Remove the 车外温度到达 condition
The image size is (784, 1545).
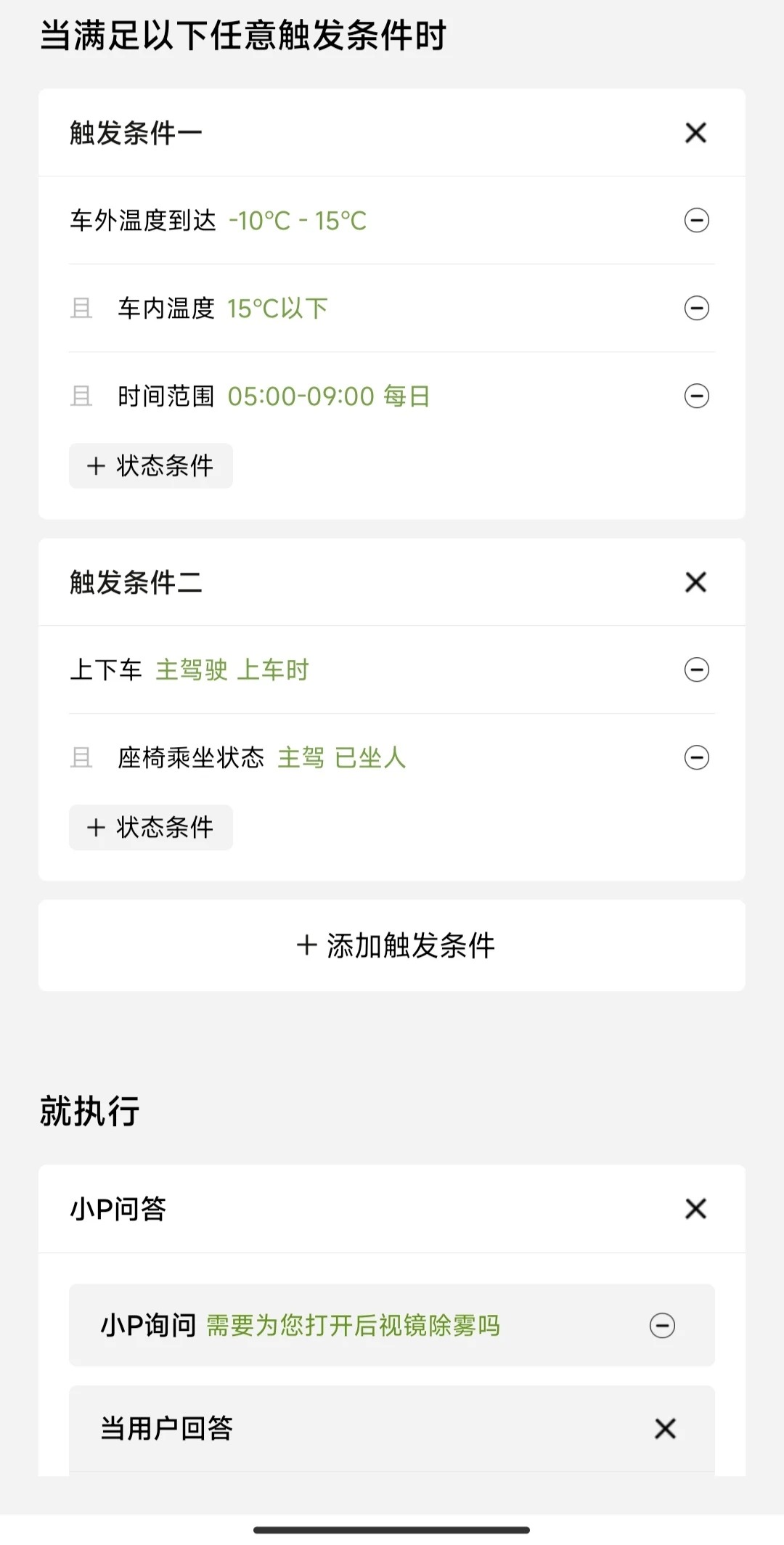coord(697,220)
